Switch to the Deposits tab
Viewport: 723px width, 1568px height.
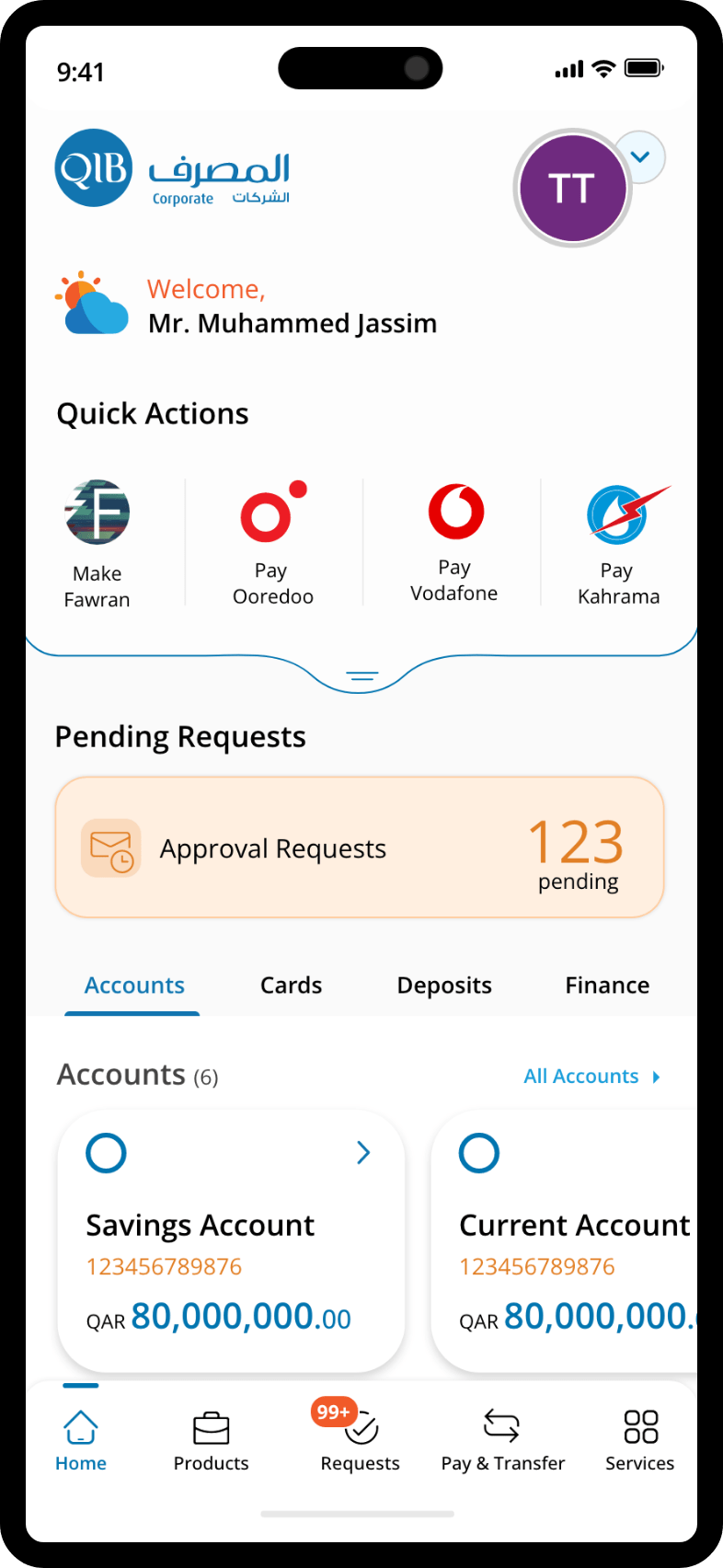(x=444, y=986)
